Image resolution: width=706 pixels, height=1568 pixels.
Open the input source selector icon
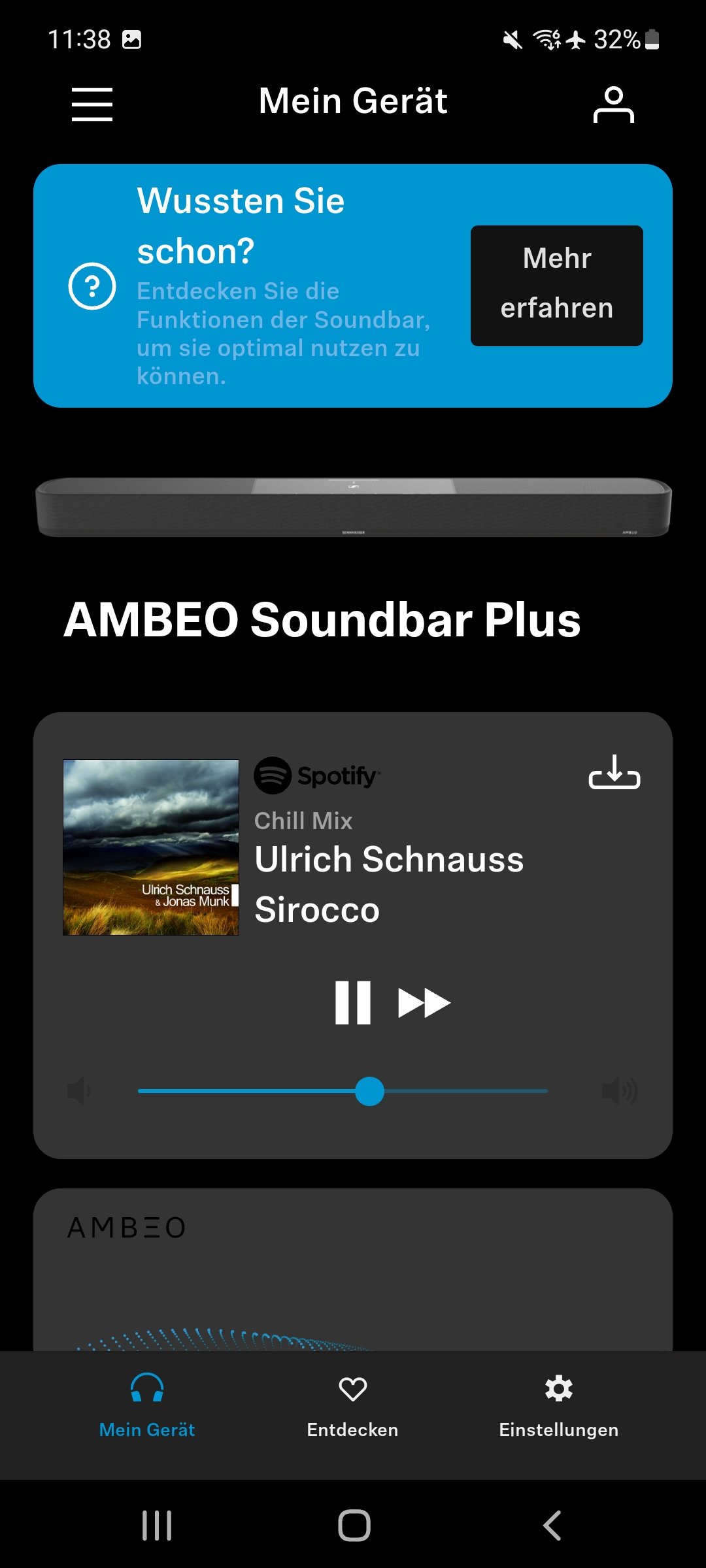(x=614, y=772)
